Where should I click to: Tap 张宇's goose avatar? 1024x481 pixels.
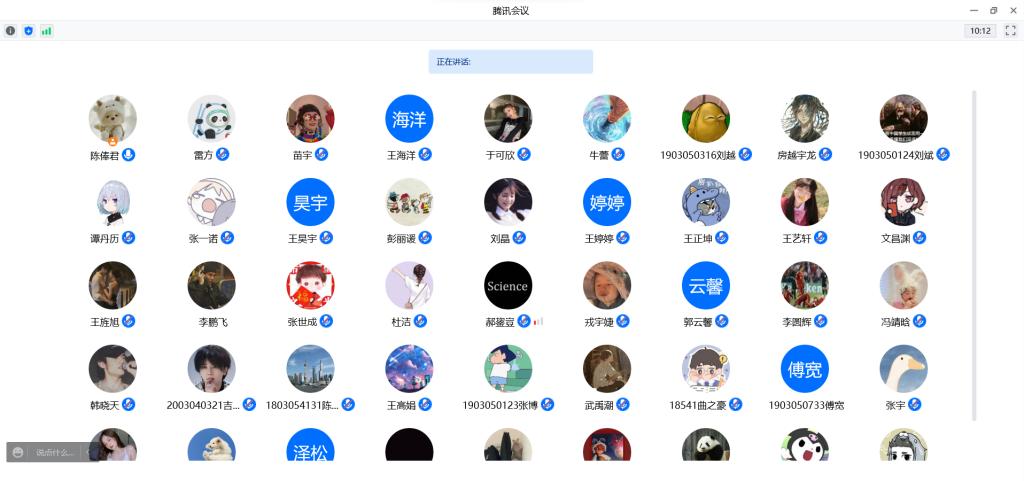(903, 369)
